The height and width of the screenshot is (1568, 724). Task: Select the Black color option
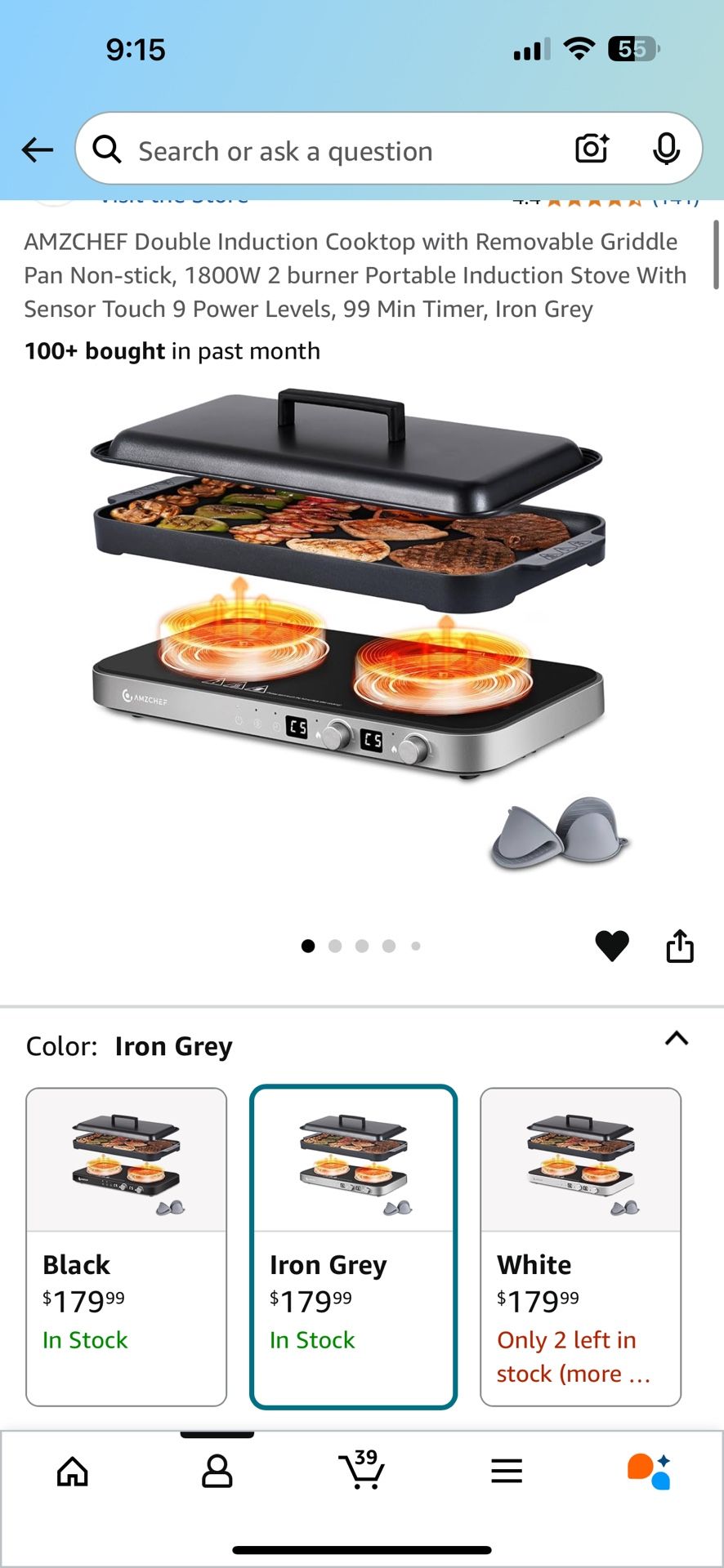(x=127, y=1246)
